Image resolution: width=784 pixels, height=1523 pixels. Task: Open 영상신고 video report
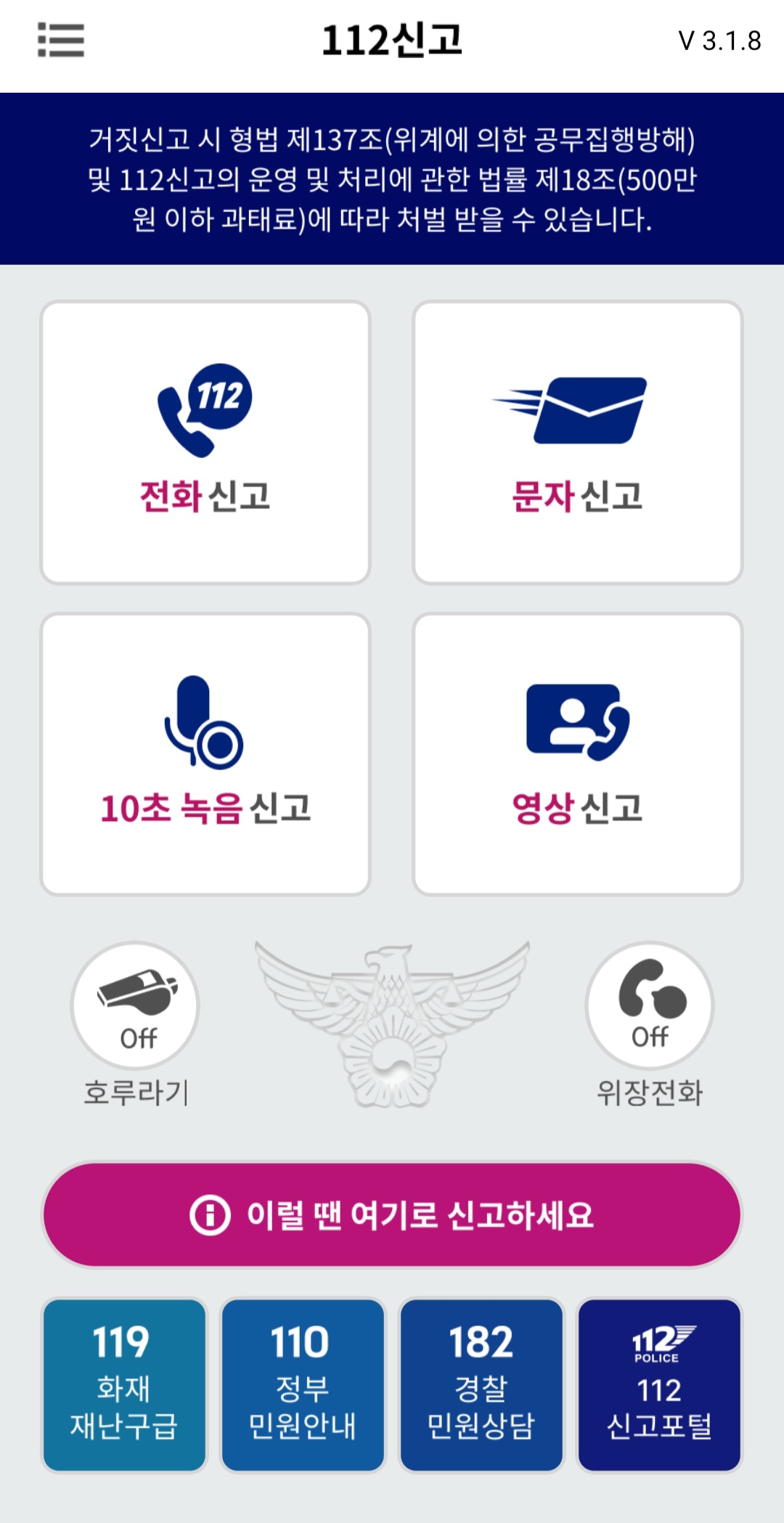click(x=578, y=754)
